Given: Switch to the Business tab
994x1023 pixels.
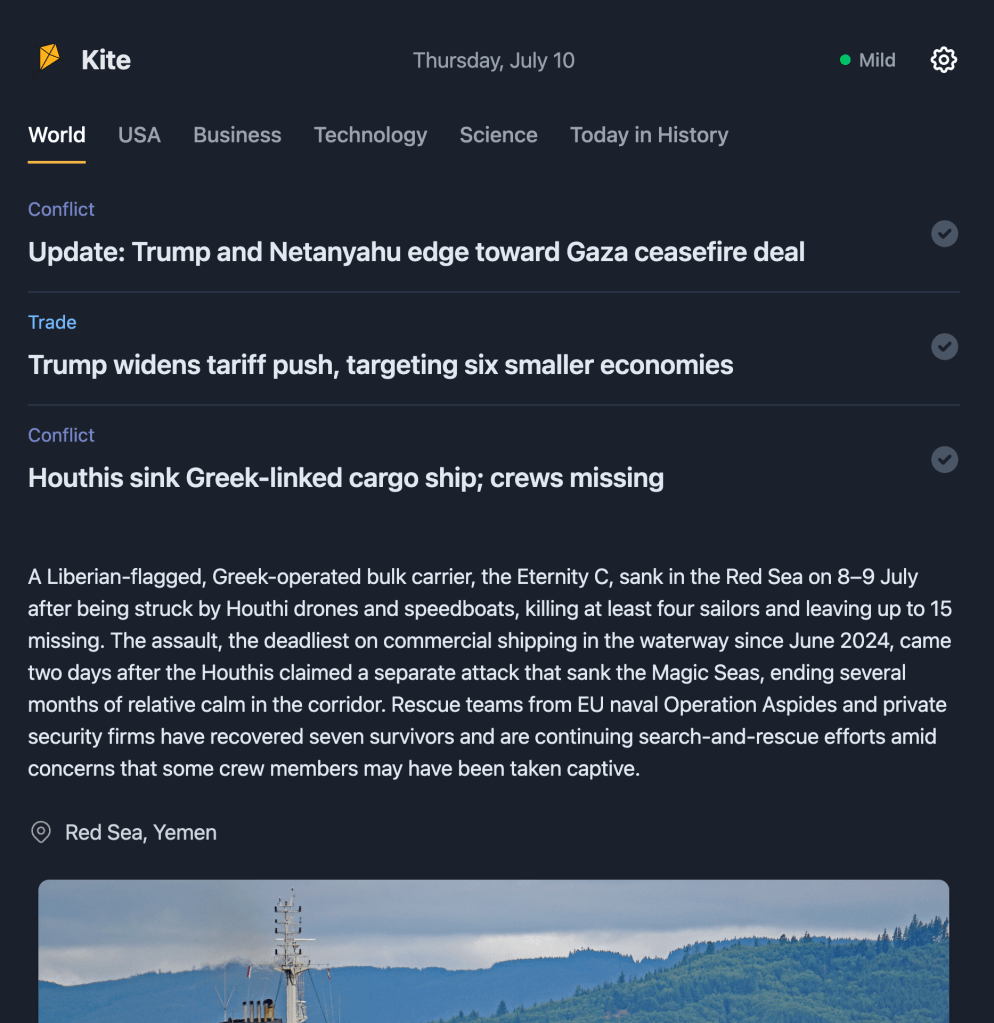Looking at the screenshot, I should [237, 135].
